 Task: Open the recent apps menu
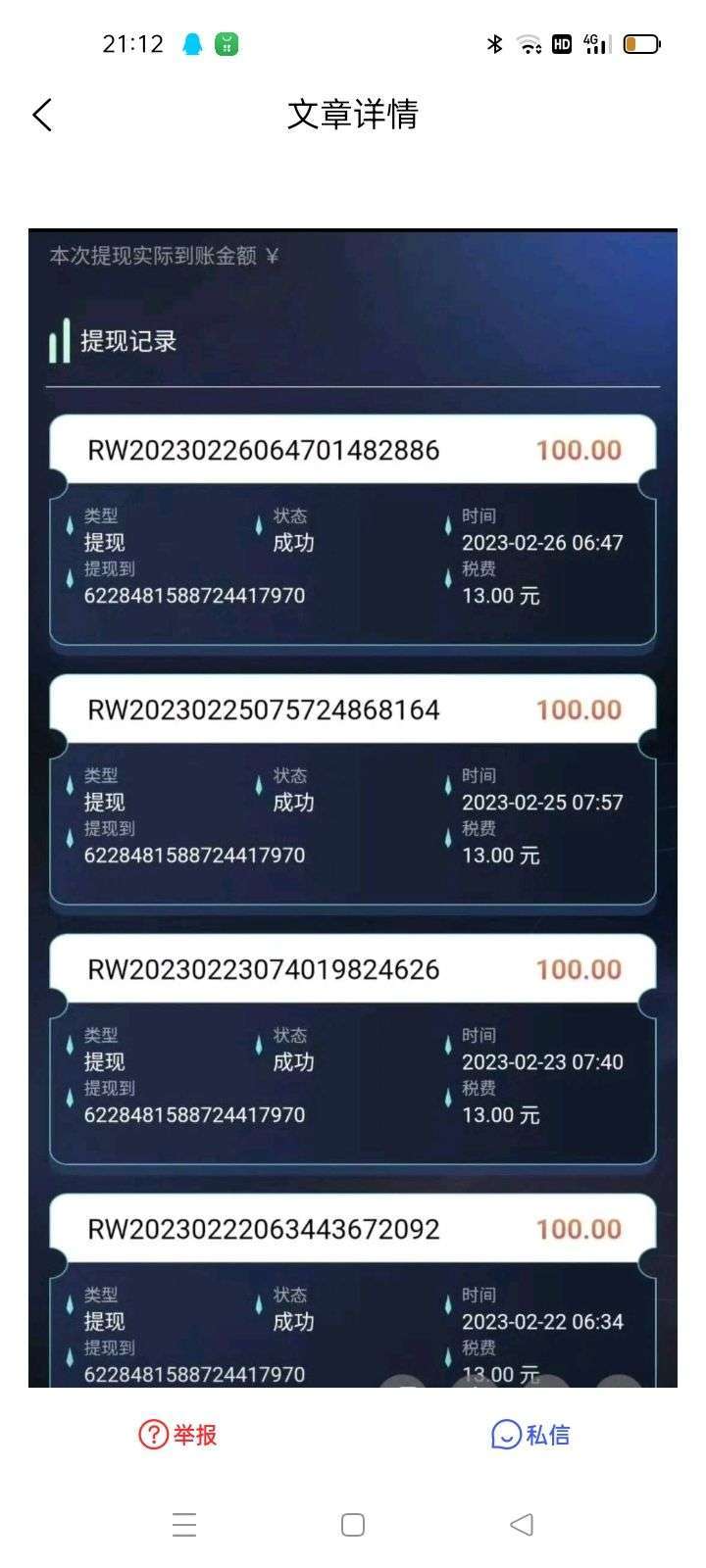point(184,1524)
